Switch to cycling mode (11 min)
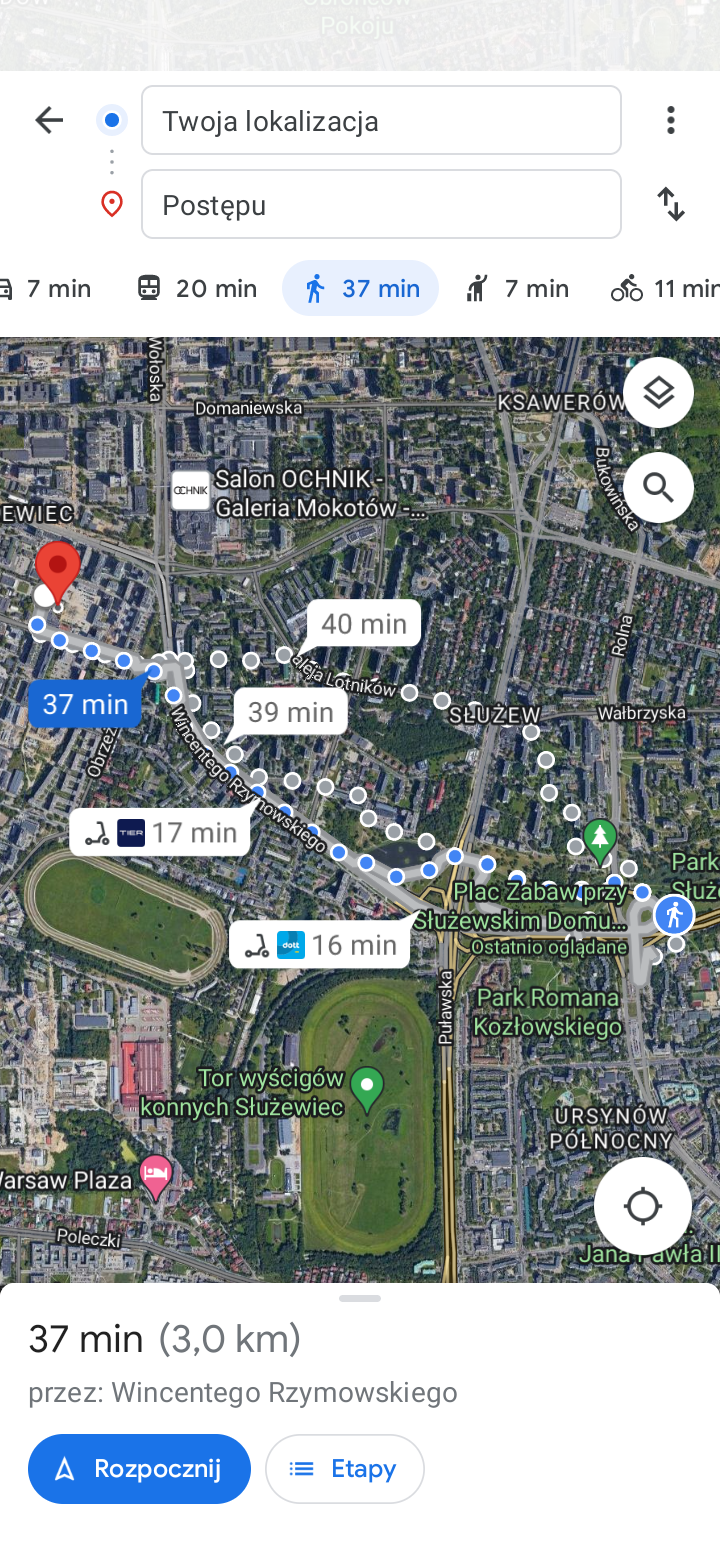720x1560 pixels. click(667, 289)
